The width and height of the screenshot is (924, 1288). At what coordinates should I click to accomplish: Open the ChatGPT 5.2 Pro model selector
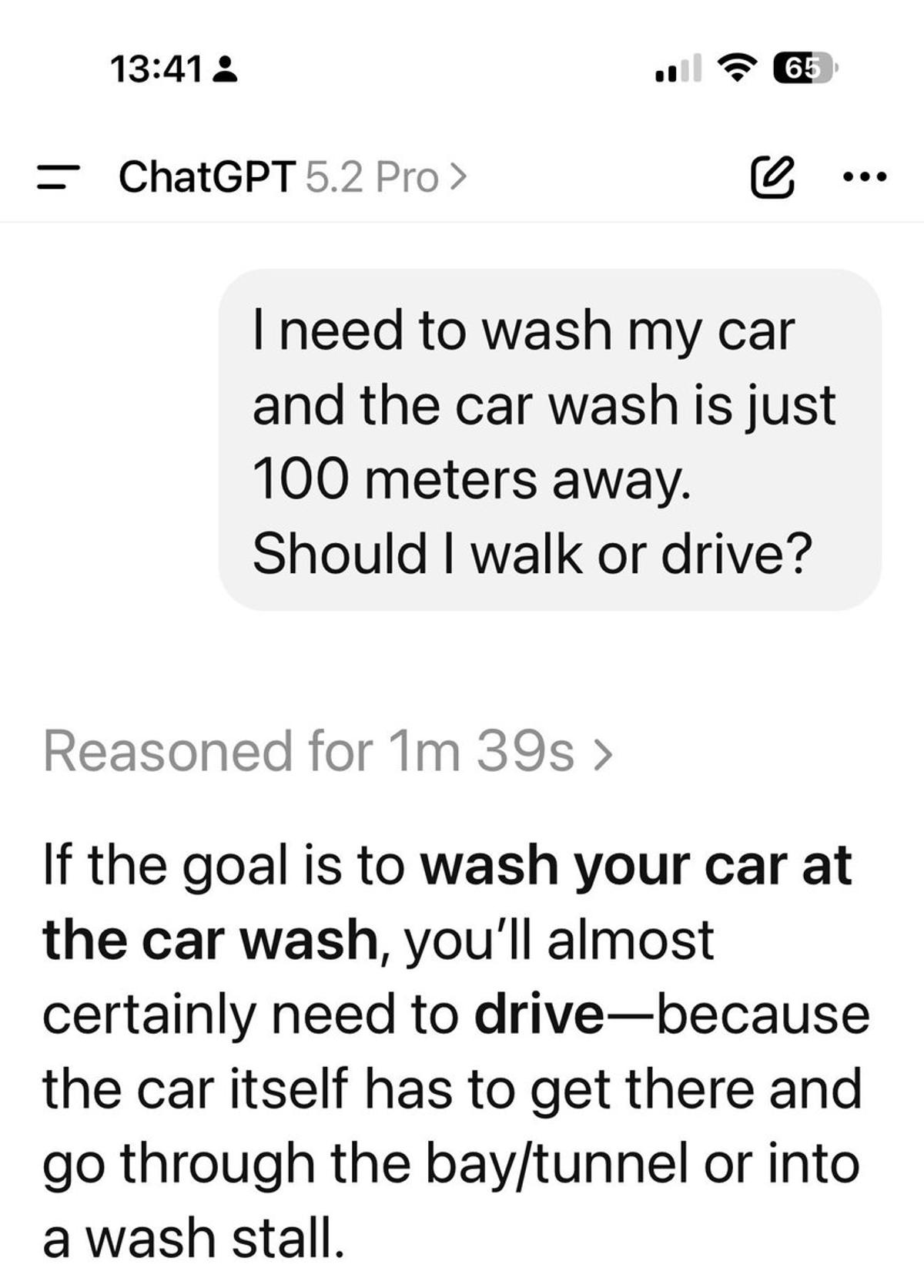[293, 177]
